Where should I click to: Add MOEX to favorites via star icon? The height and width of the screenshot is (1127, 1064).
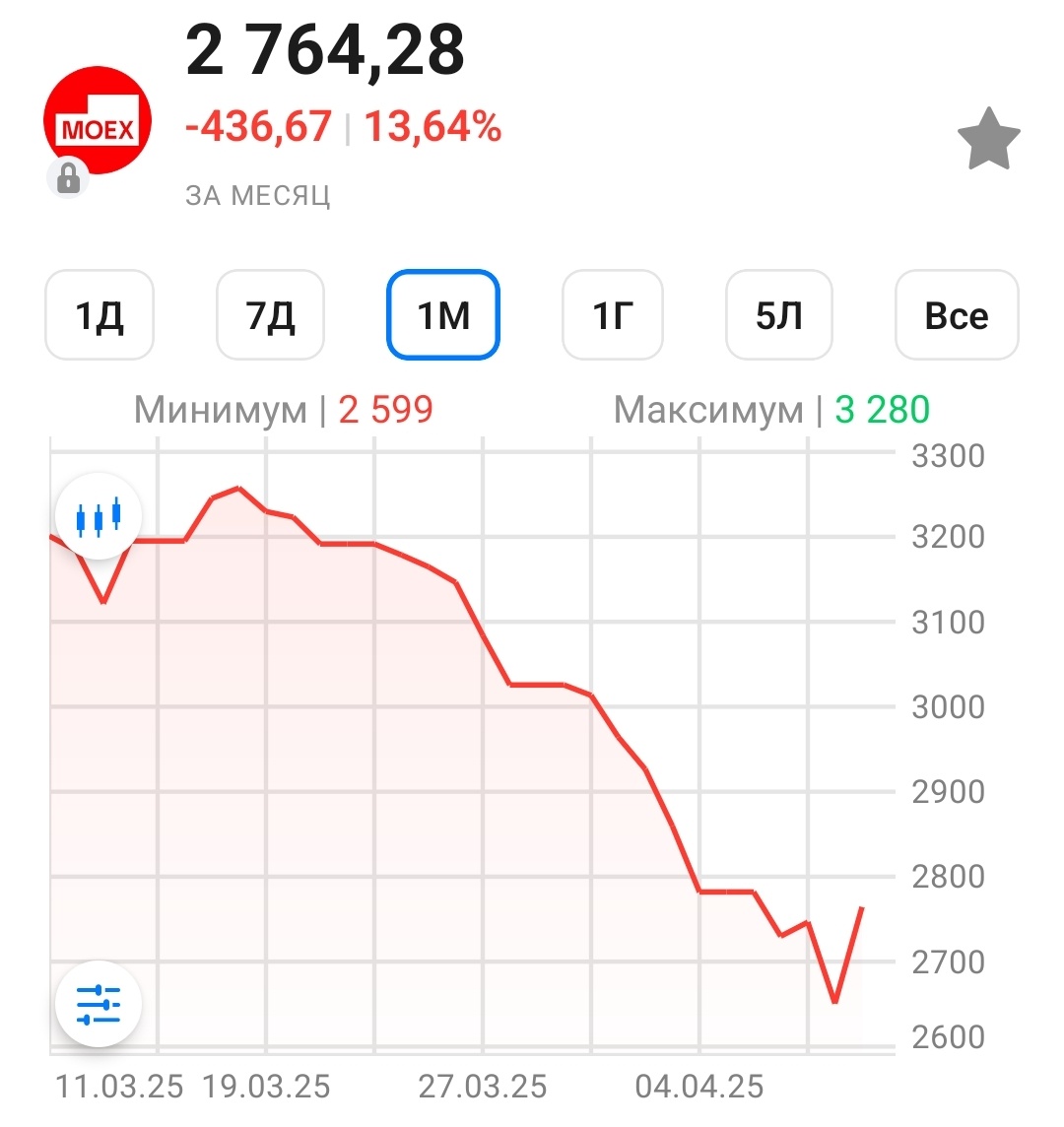(x=989, y=138)
